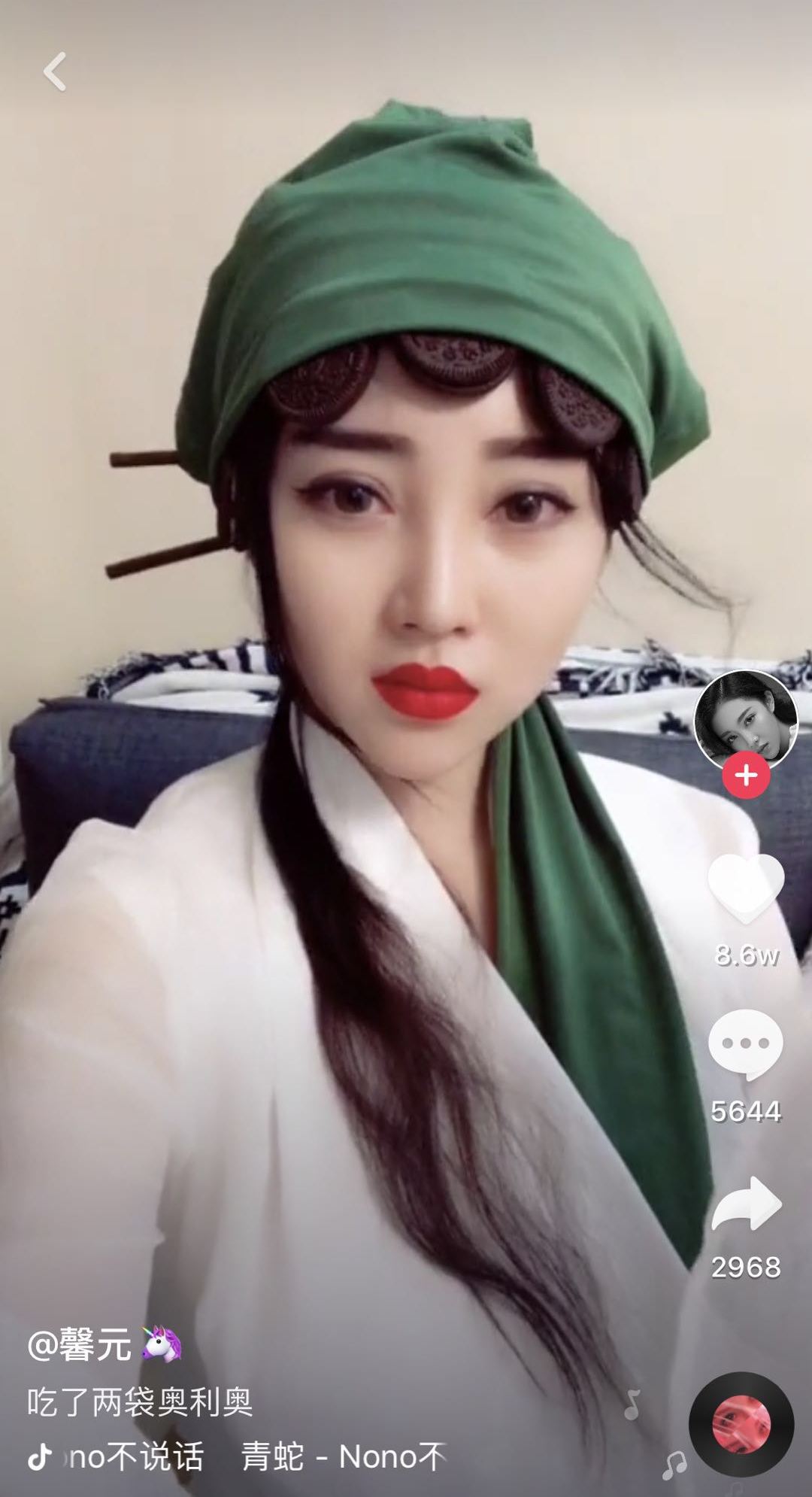Follow the creator with the red plus
The width and height of the screenshot is (812, 1497).
(x=746, y=775)
